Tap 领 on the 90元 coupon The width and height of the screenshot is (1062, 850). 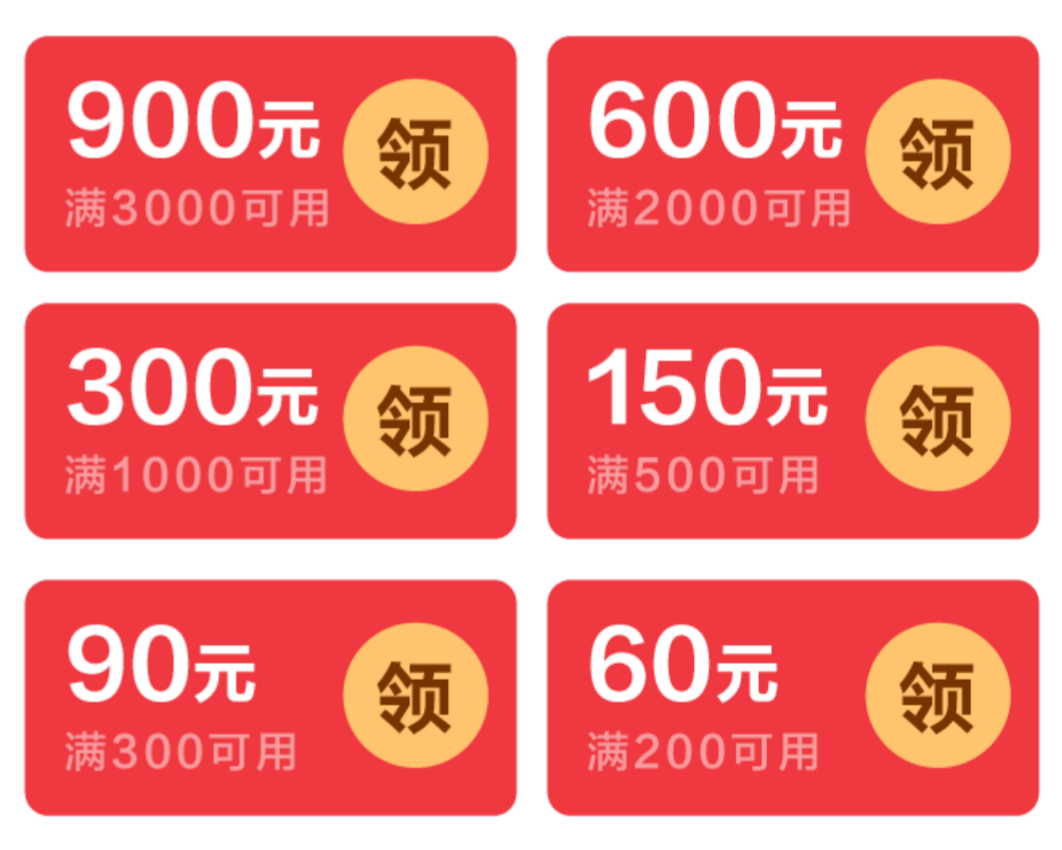point(415,696)
